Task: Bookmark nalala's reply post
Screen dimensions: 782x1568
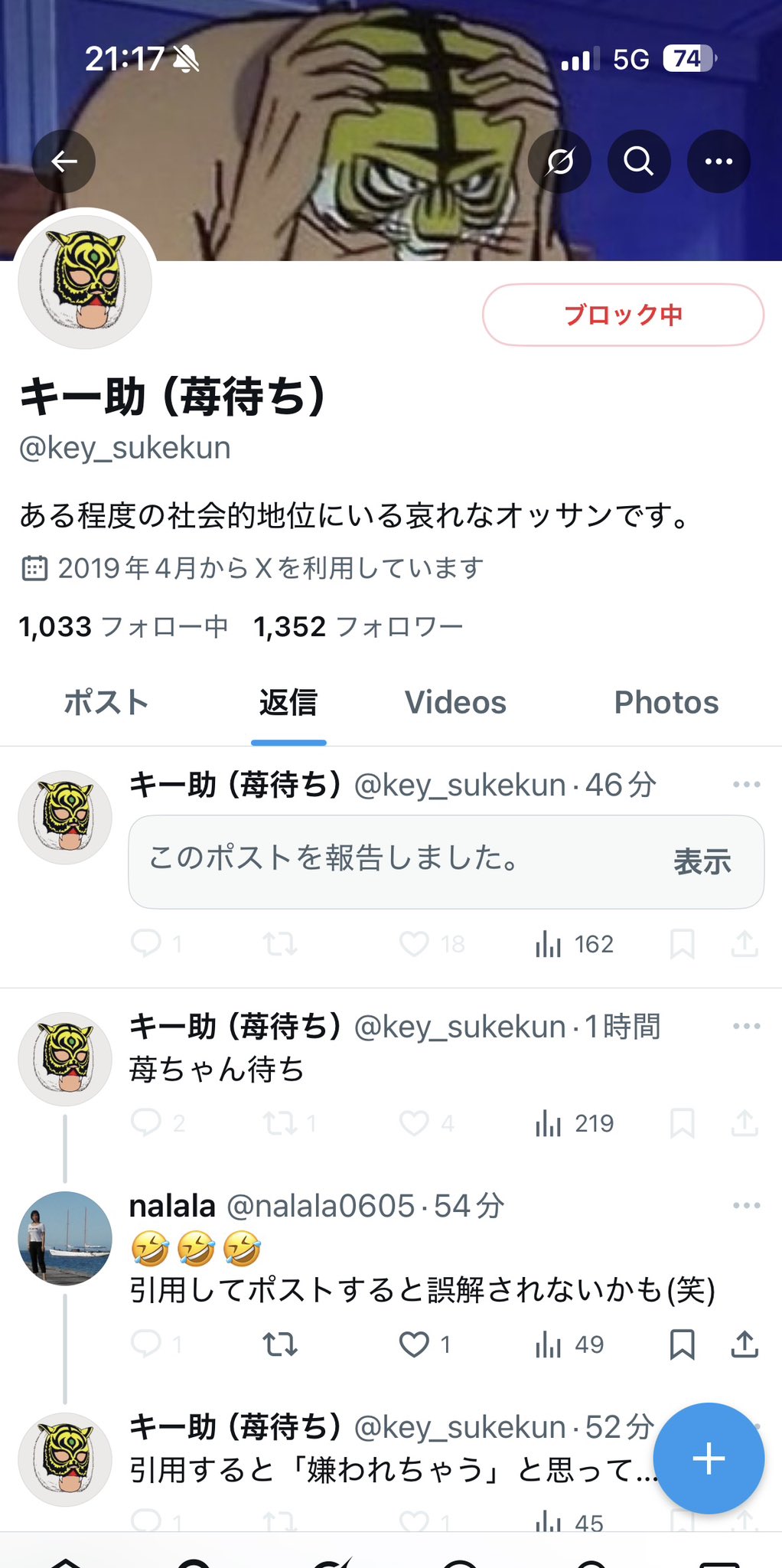Action: click(682, 1344)
